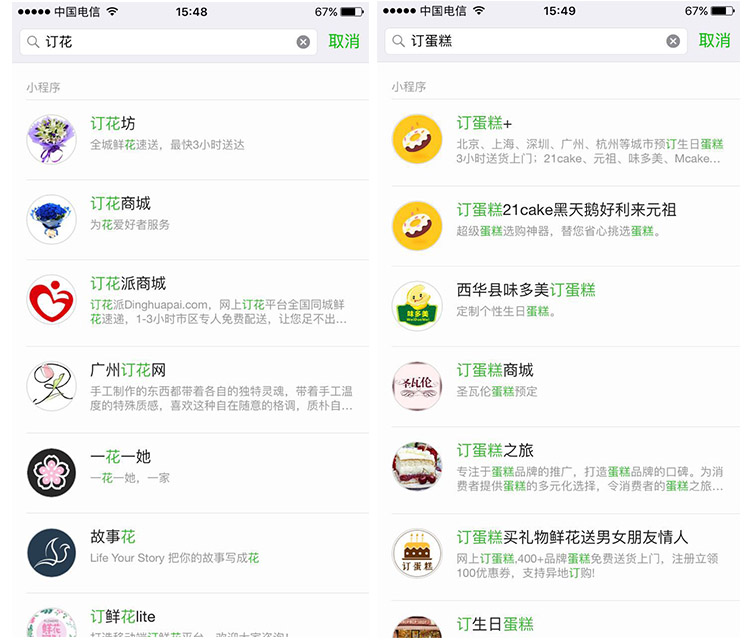Screen dimensions: 750x640
Task: Clear the 订花 search text
Action: pyautogui.click(x=303, y=42)
